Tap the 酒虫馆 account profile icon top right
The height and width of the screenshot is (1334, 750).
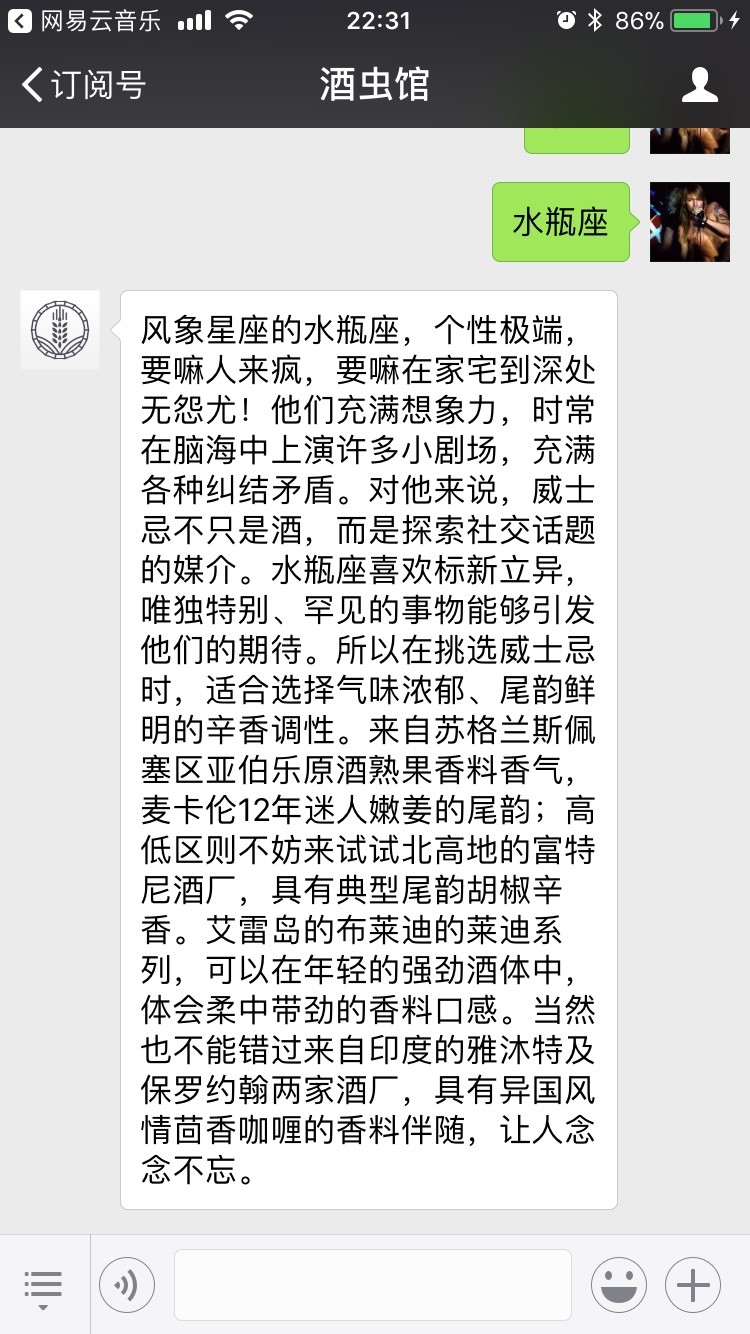point(701,86)
